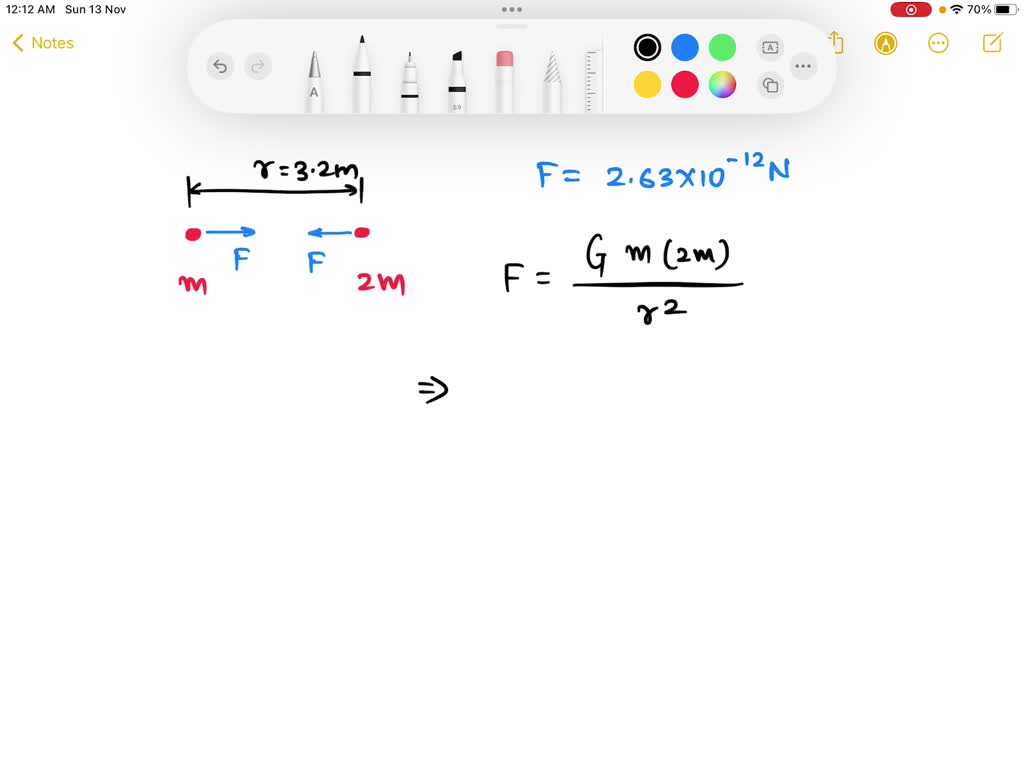Open the note's overflow menu
Viewport: 1024px width, 768px height.
coord(938,43)
